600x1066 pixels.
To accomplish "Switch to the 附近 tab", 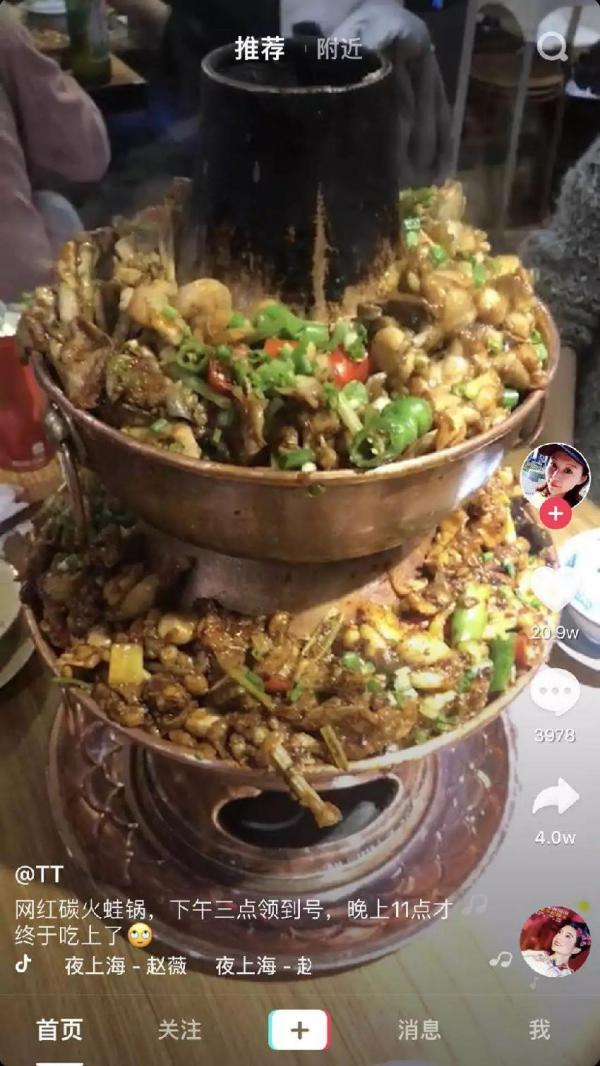I will (x=339, y=49).
